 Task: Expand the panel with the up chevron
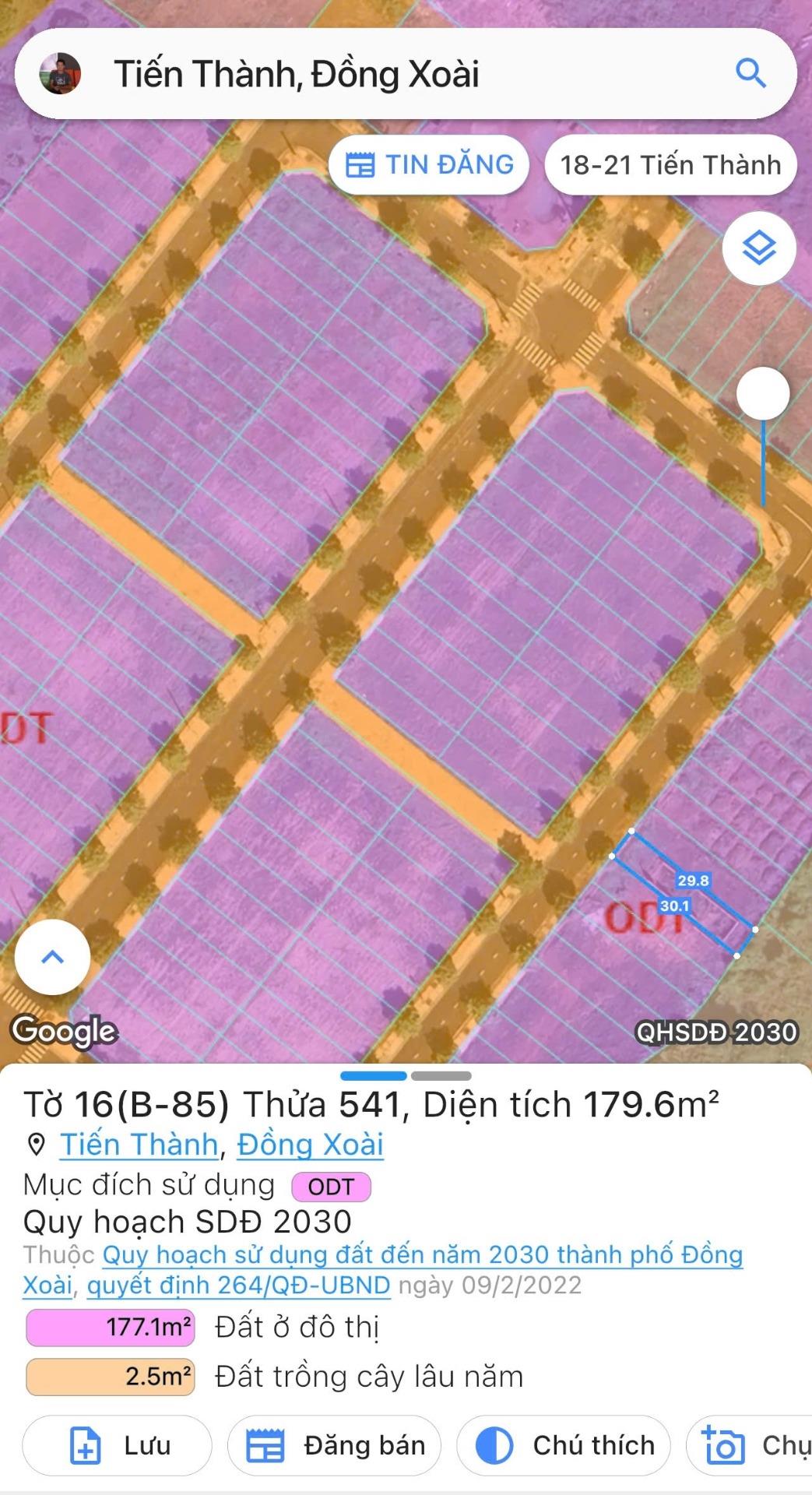(x=52, y=957)
